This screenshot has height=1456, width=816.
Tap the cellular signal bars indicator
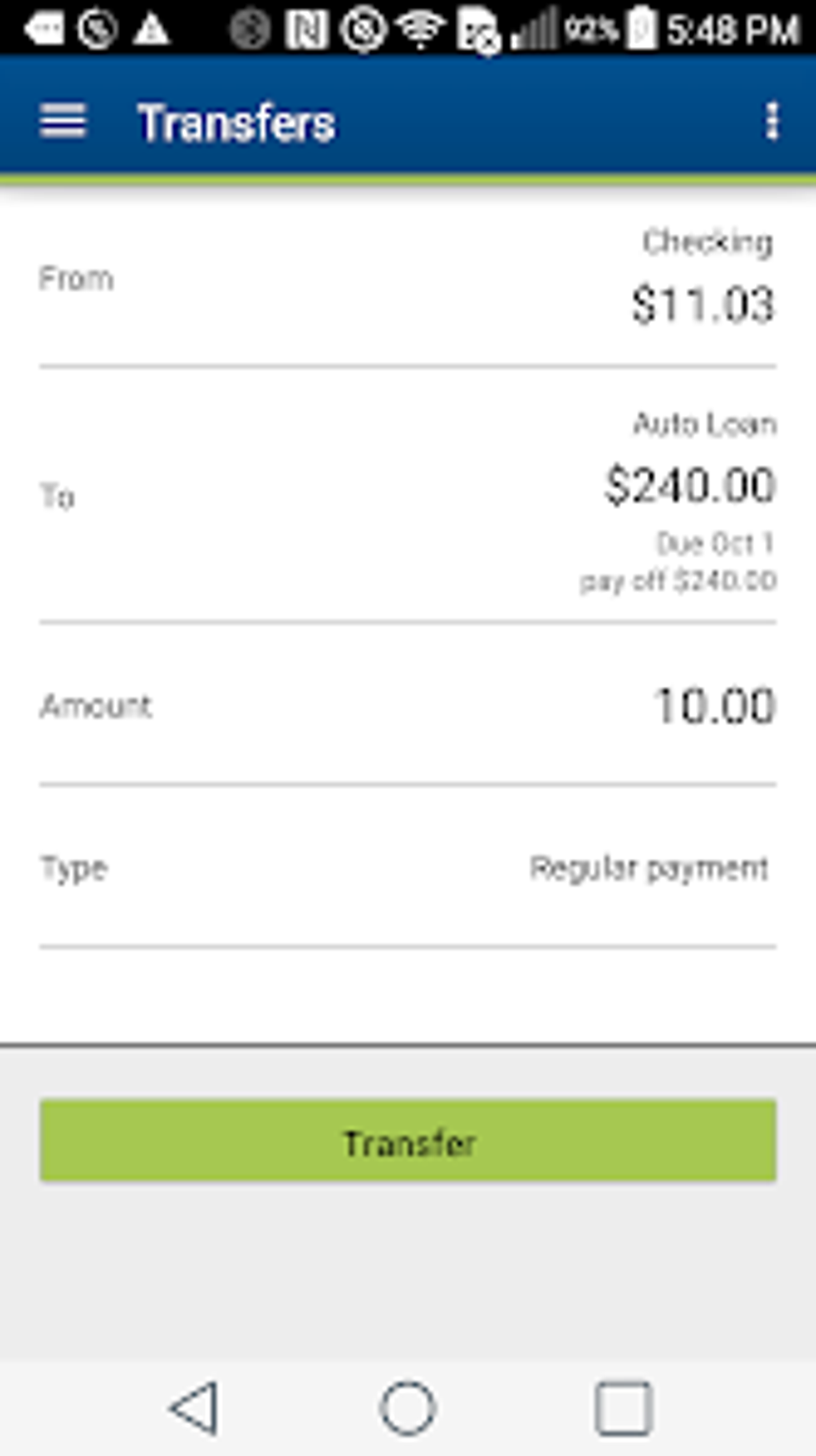(x=535, y=26)
